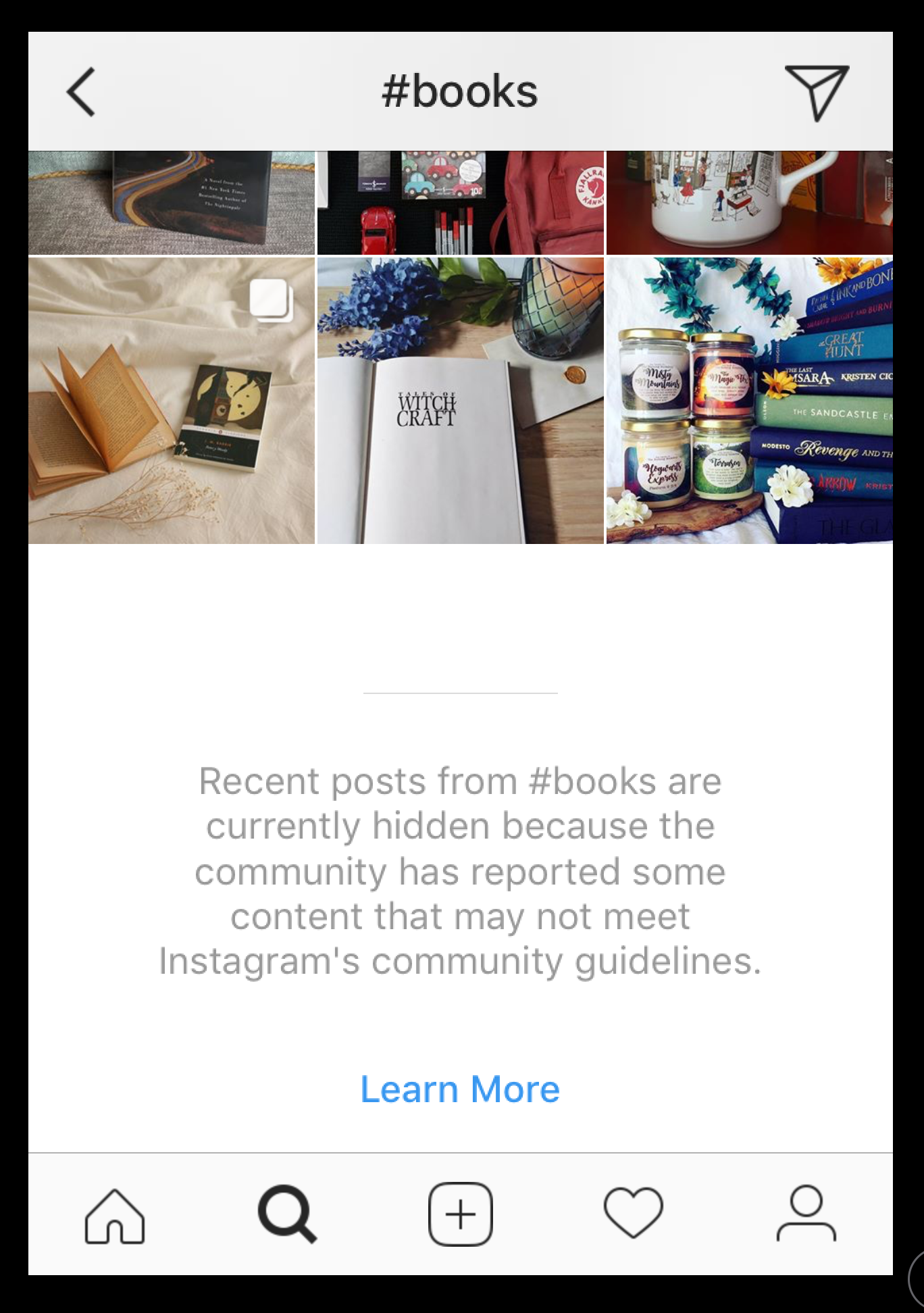This screenshot has width=924, height=1313.
Task: Open the open-book-on-bedsheet carousel post
Action: pos(172,401)
